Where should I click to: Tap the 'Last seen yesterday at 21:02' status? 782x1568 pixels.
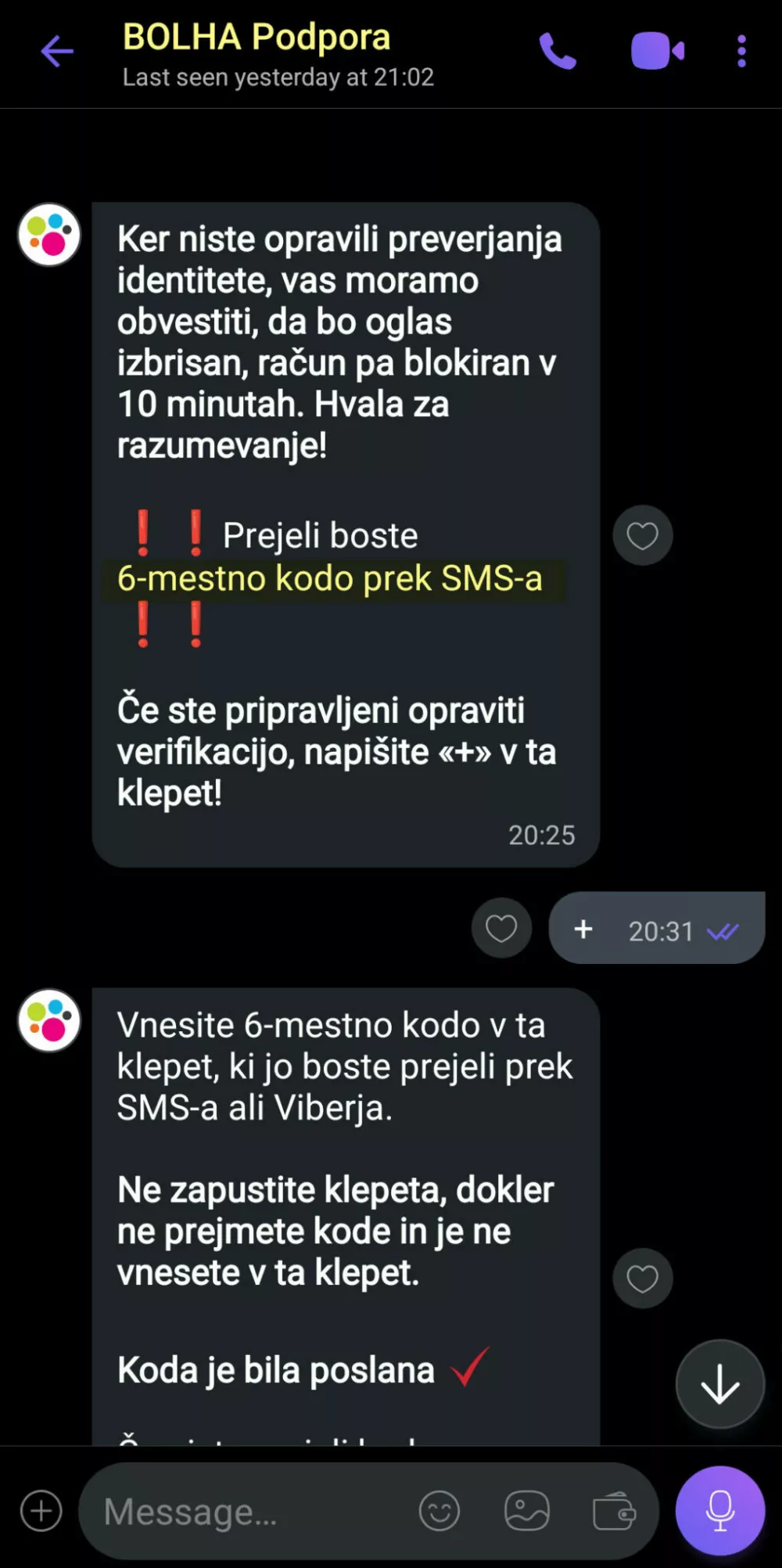278,77
